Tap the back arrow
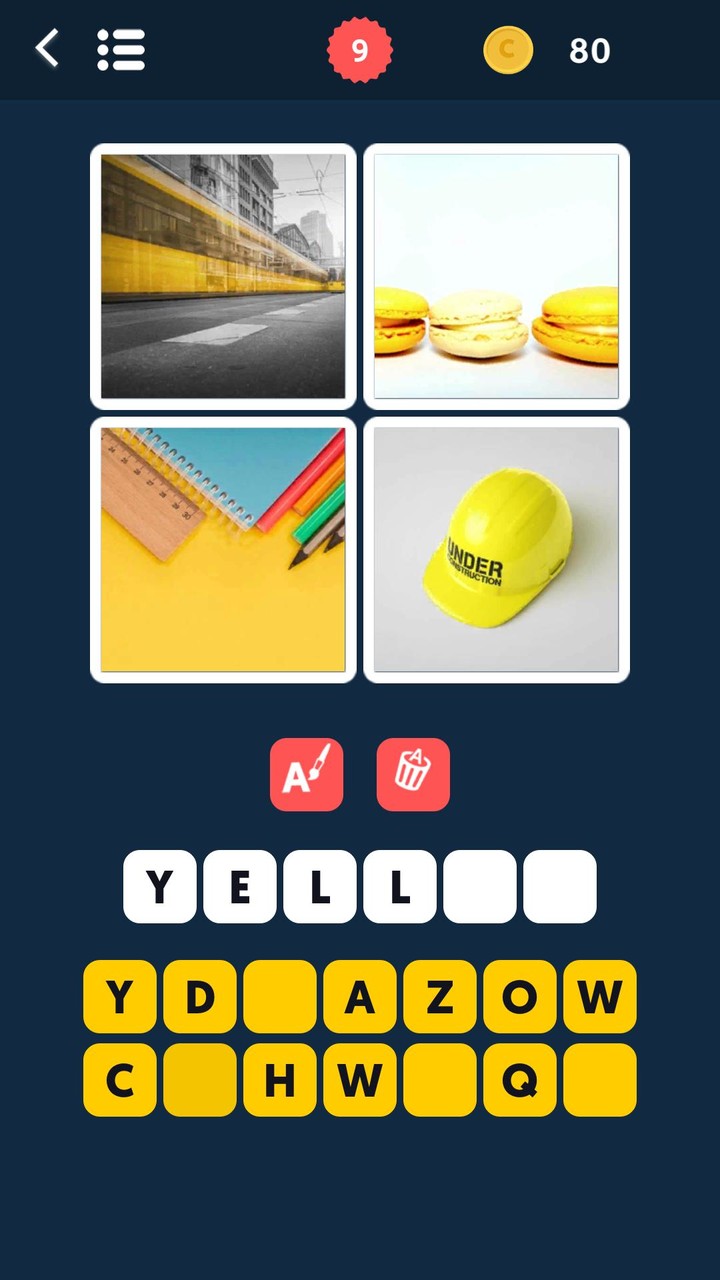The height and width of the screenshot is (1280, 720). click(47, 49)
